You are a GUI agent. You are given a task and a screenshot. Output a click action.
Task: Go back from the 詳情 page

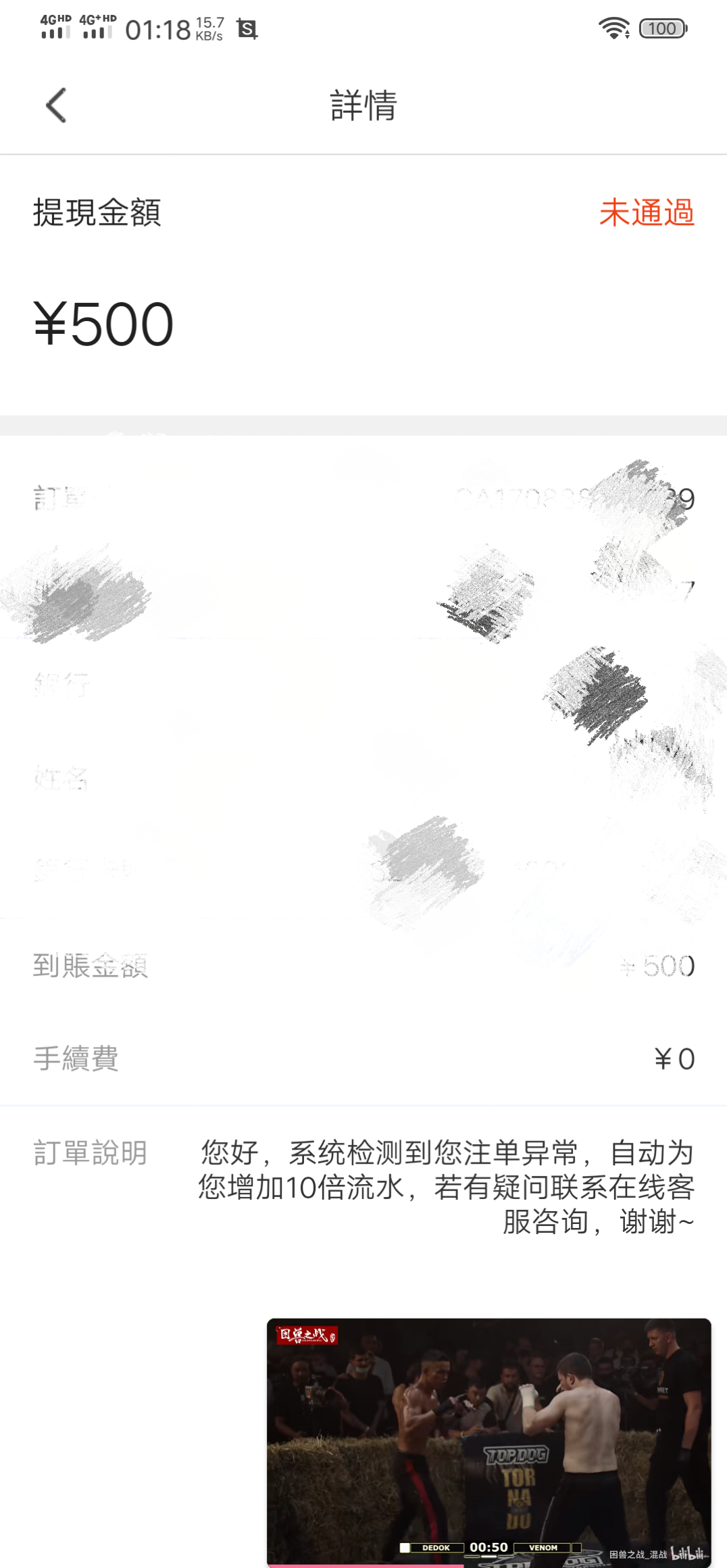click(56, 105)
